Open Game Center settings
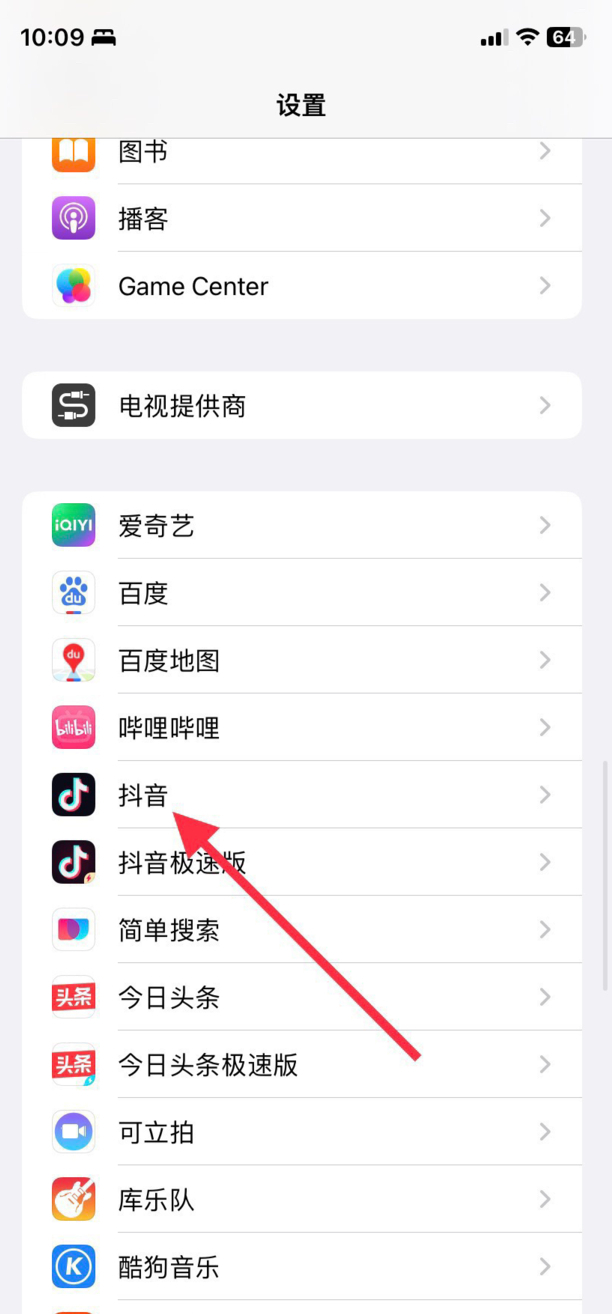612x1314 pixels. coord(300,286)
